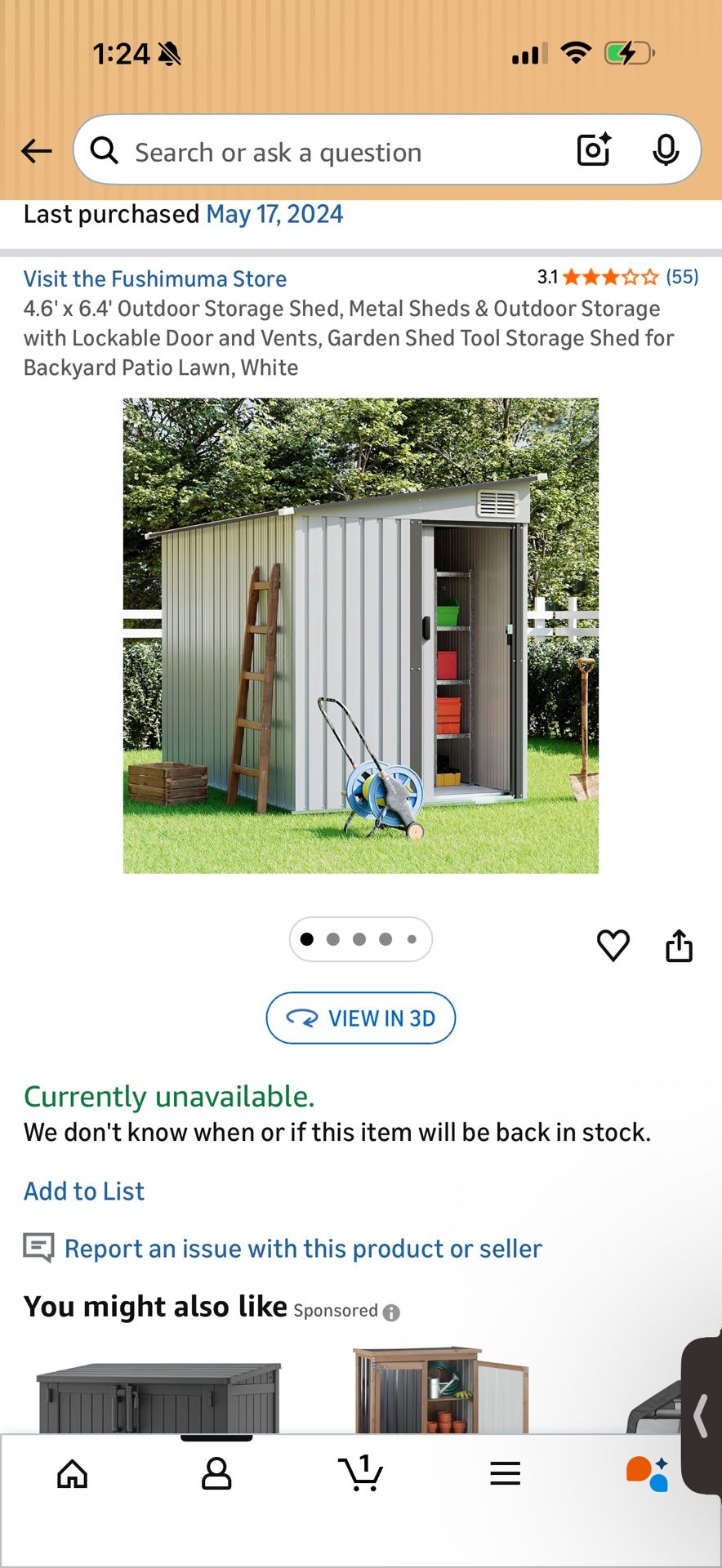The width and height of the screenshot is (722, 1568).
Task: Toggle the 3D product view
Action: coord(360,1018)
